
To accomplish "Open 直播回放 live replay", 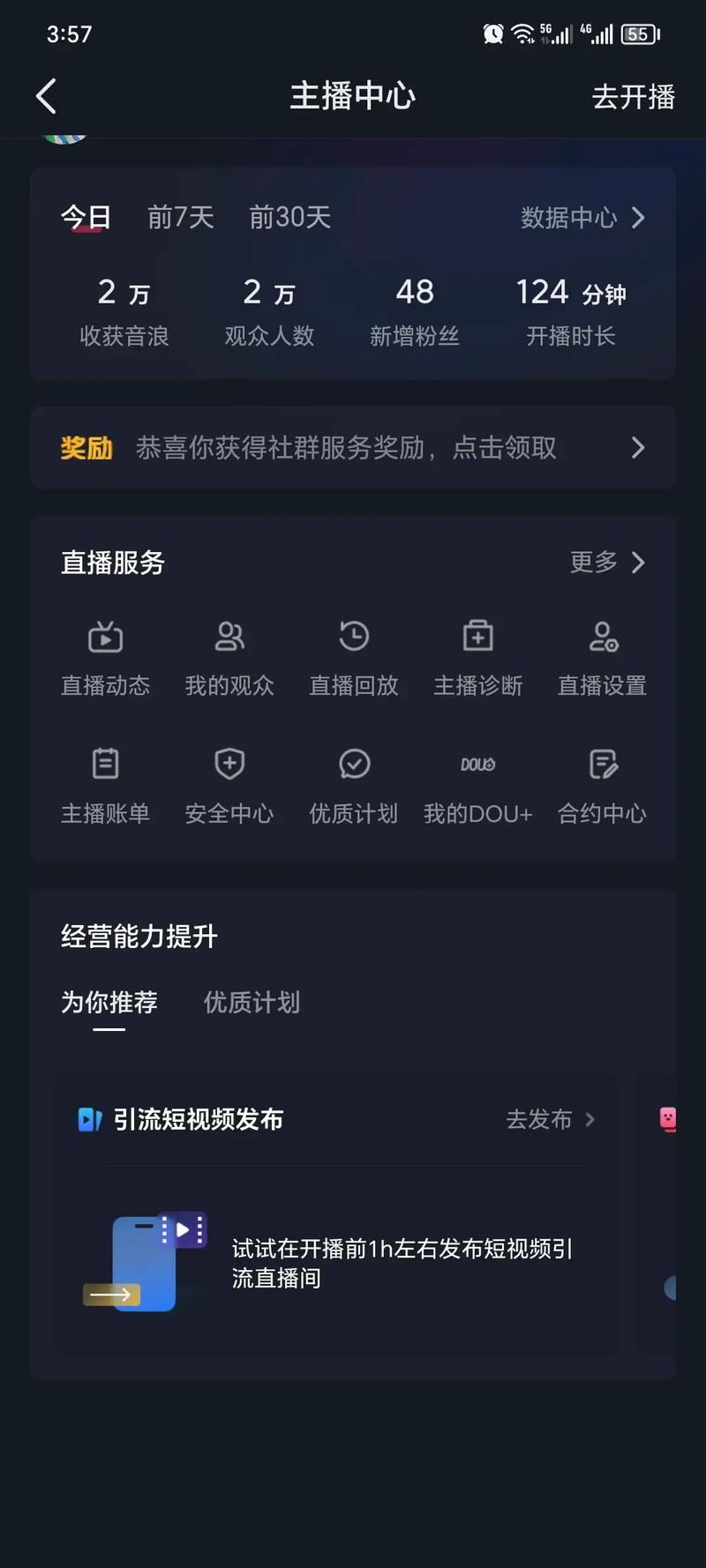I will (x=353, y=656).
